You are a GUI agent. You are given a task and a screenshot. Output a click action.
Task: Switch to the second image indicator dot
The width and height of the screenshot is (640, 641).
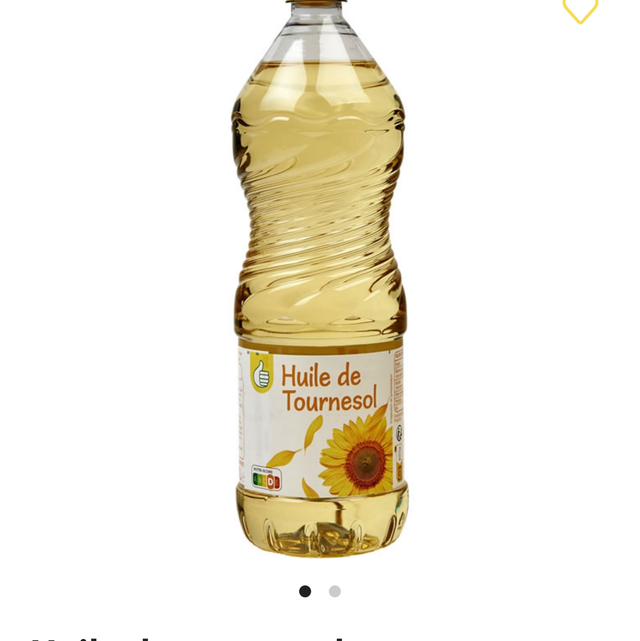335,591
